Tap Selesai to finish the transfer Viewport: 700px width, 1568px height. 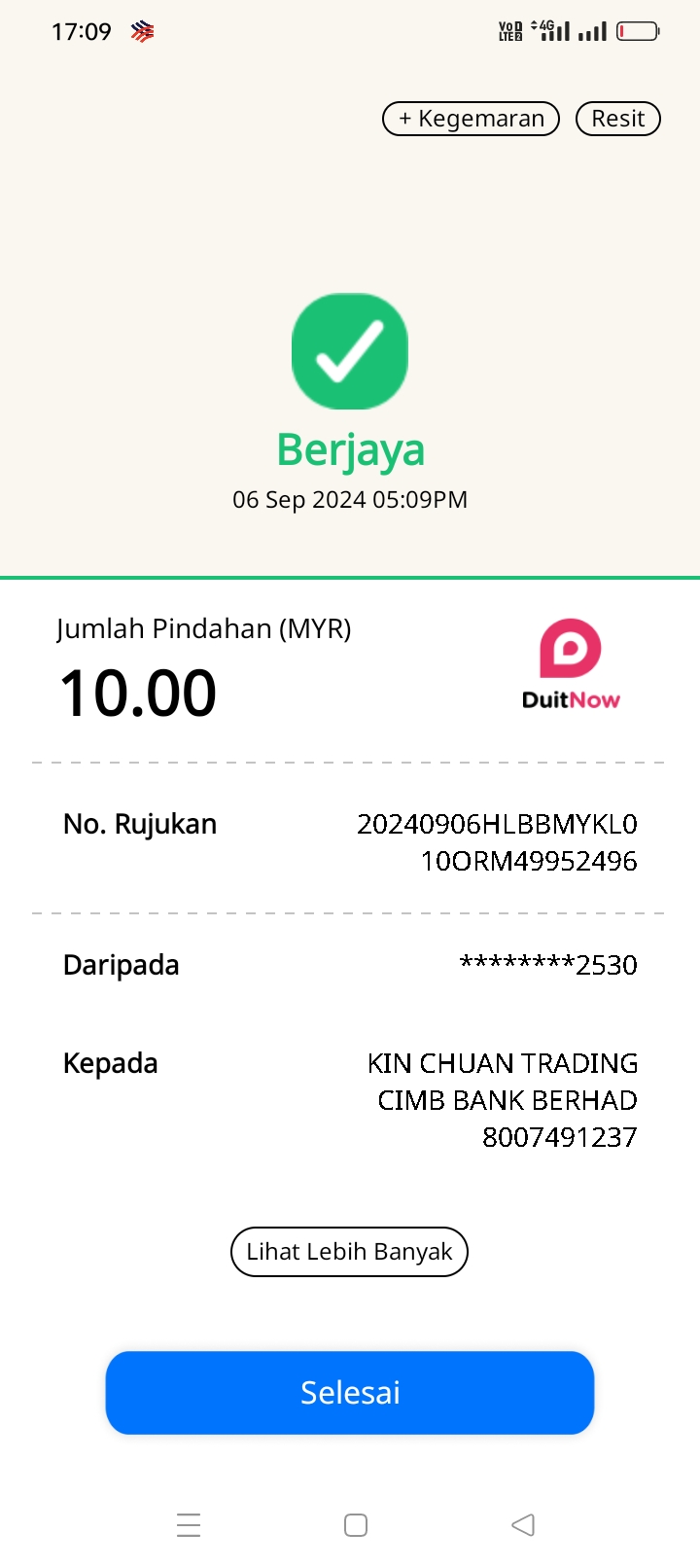(x=350, y=1393)
